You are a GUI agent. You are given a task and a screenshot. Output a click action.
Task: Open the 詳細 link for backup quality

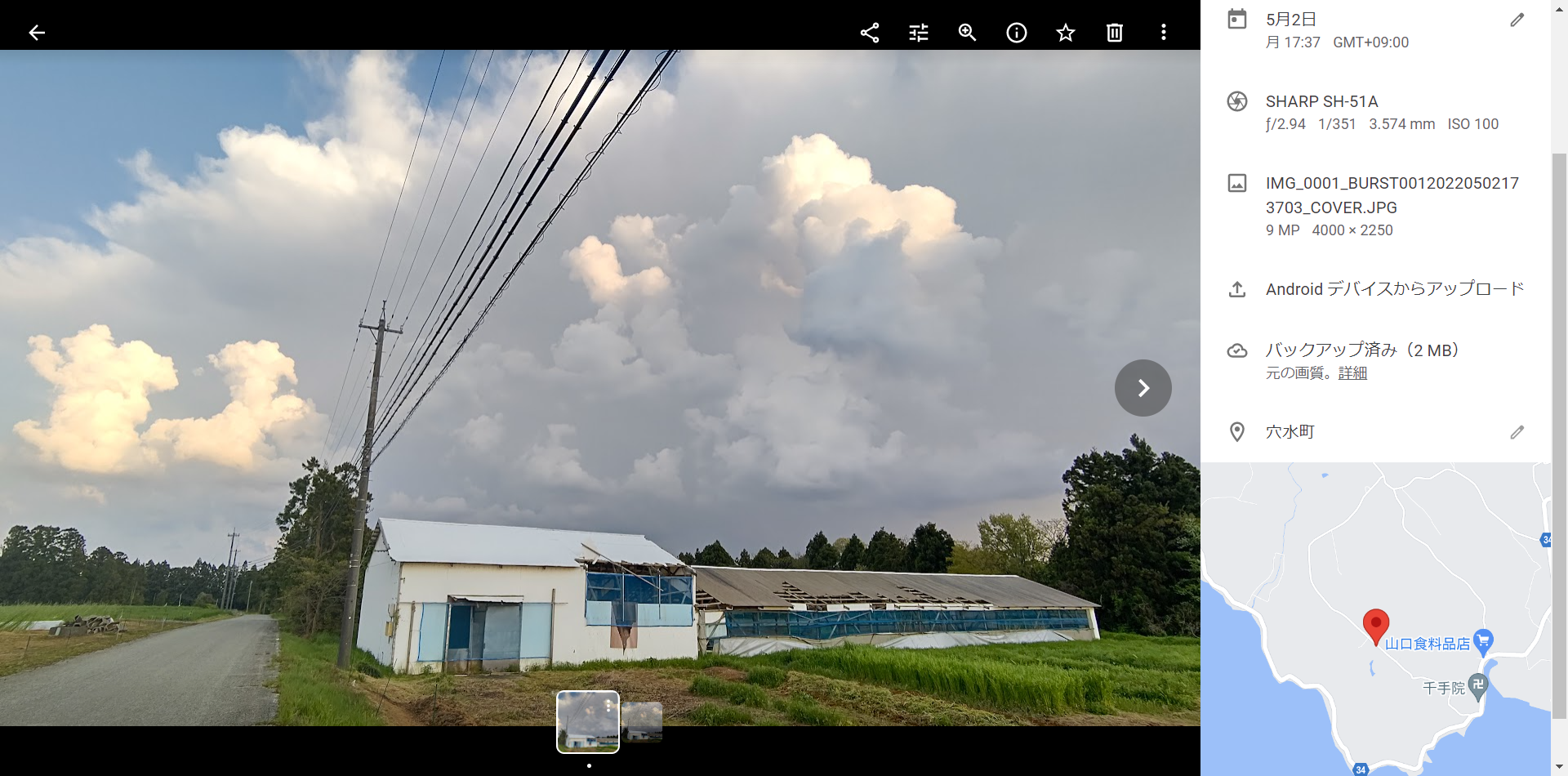[1352, 373]
